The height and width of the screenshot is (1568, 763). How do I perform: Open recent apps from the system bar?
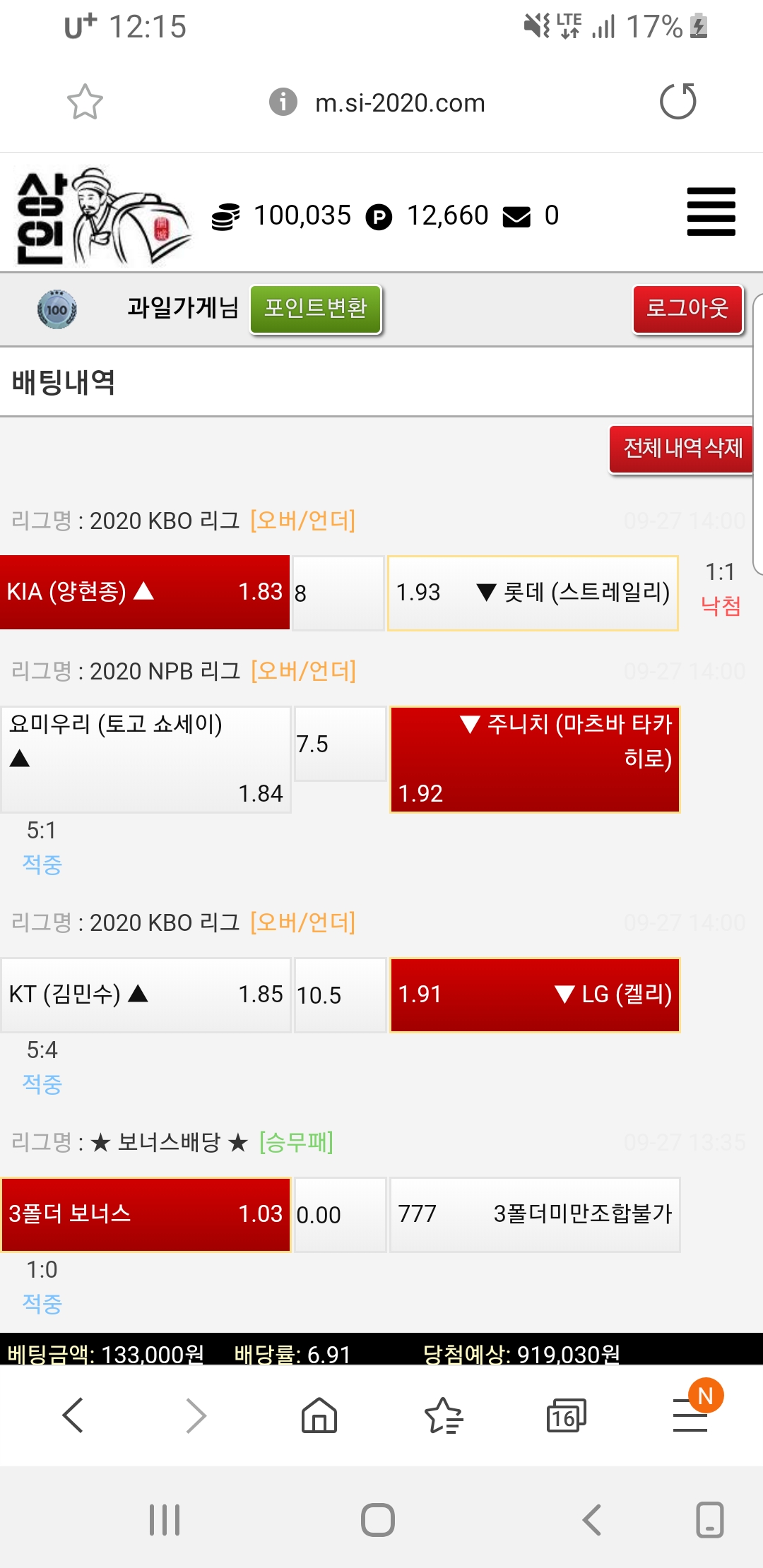coord(165,1520)
